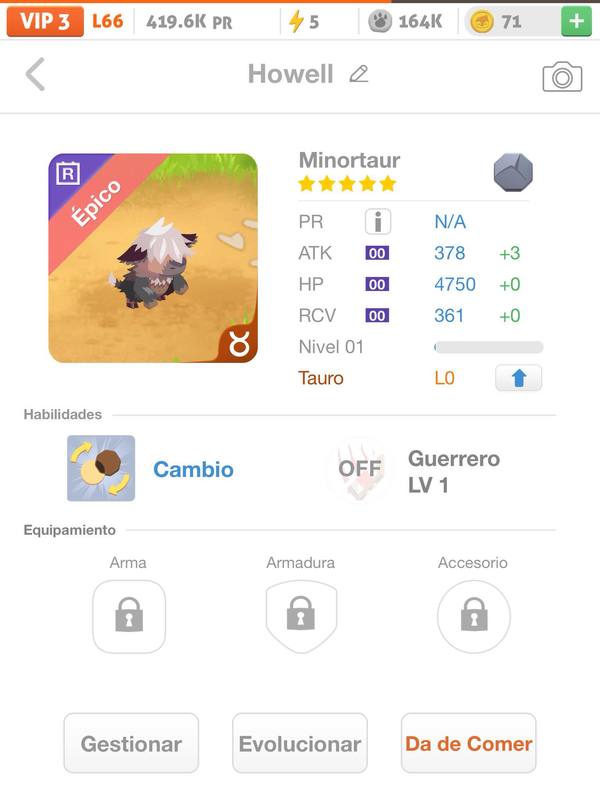The height and width of the screenshot is (800, 600).
Task: Tap the Evolucionar button
Action: 299,743
